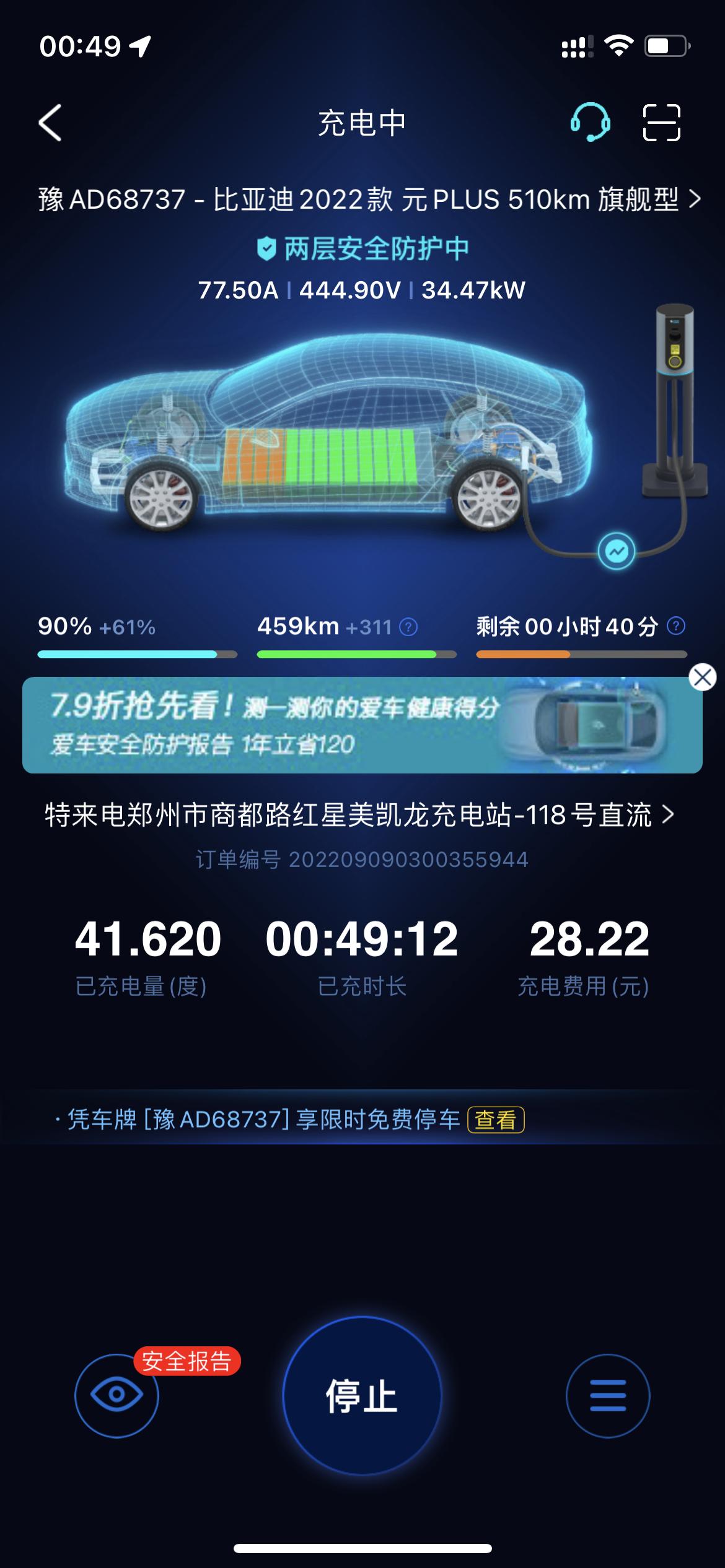
Task: Stop charging with the 停止 button
Action: 362,1396
